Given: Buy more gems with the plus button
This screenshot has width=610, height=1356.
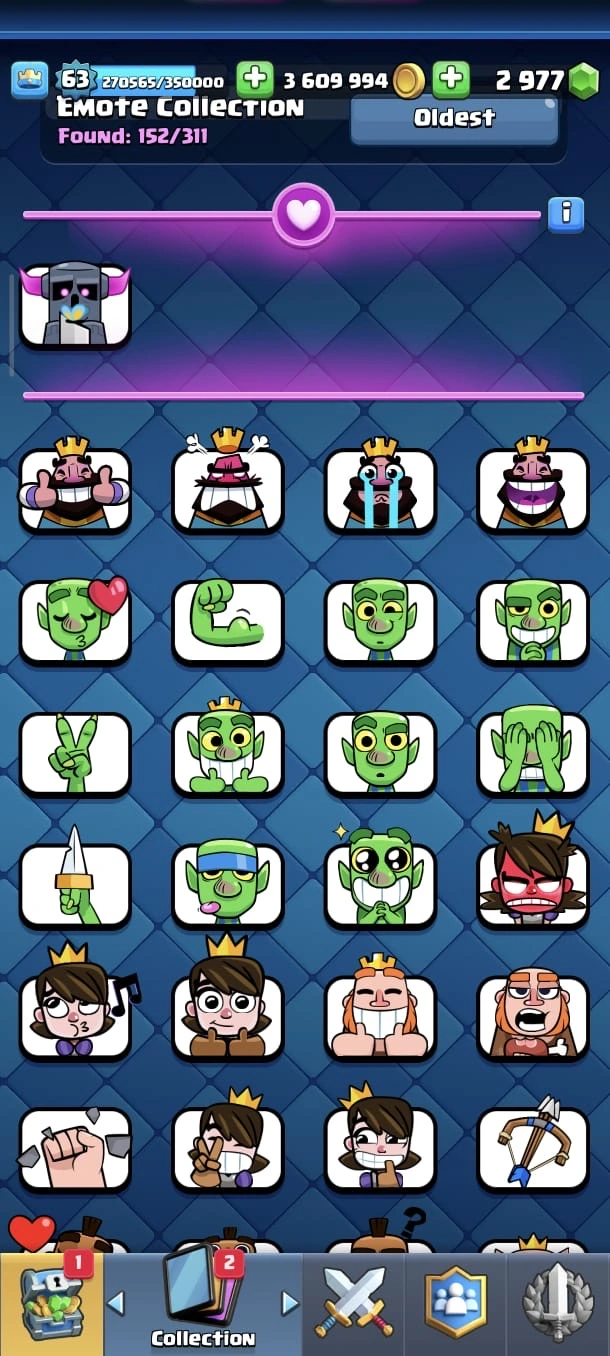Looking at the screenshot, I should [451, 79].
